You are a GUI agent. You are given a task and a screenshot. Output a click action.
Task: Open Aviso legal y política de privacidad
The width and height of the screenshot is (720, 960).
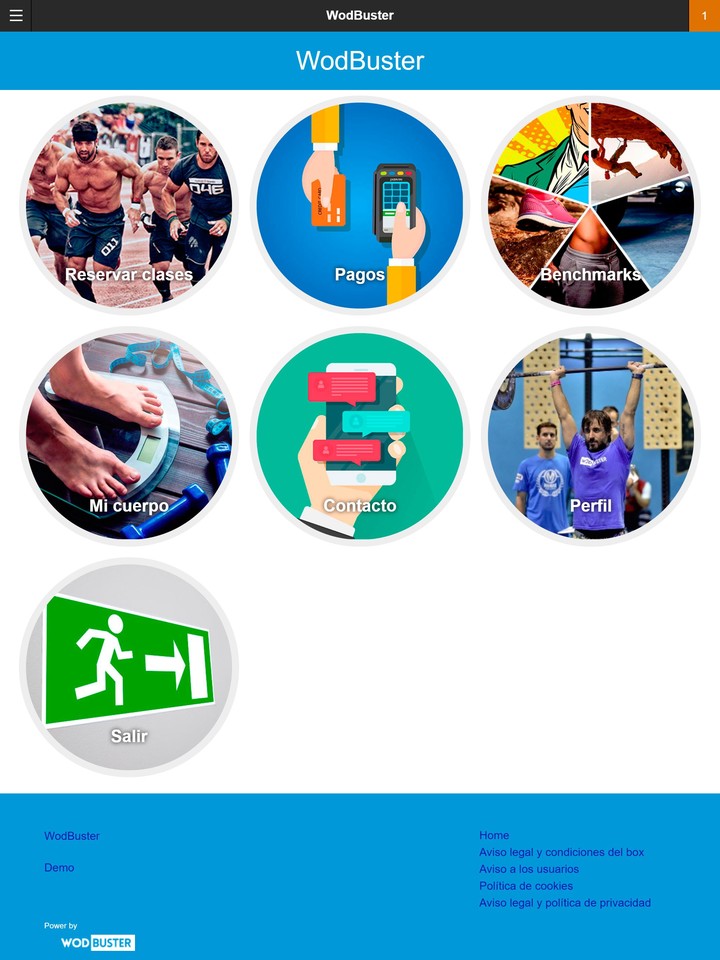coord(564,903)
